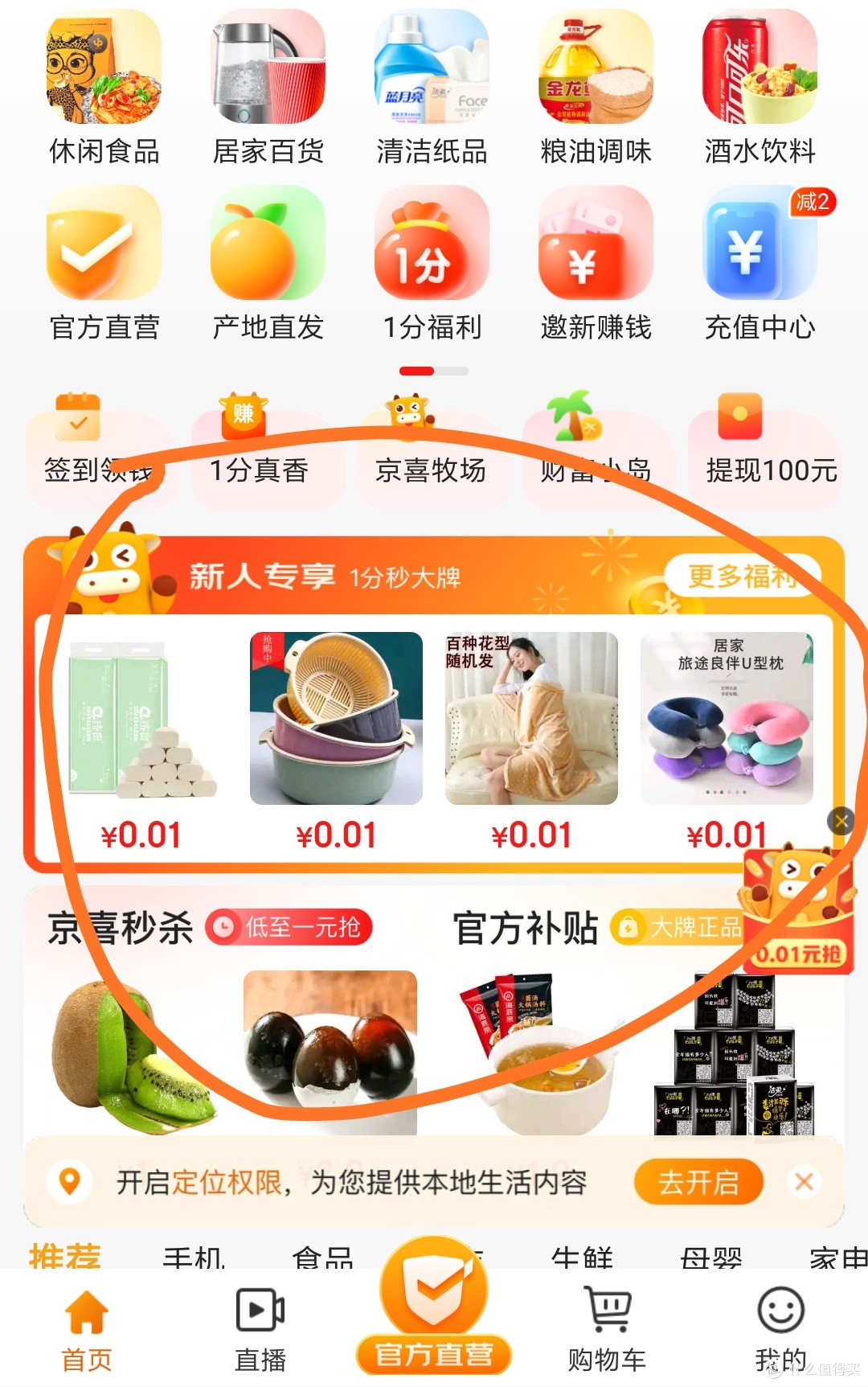
Task: Close the floating 0.01元抢 promo
Action: [841, 820]
